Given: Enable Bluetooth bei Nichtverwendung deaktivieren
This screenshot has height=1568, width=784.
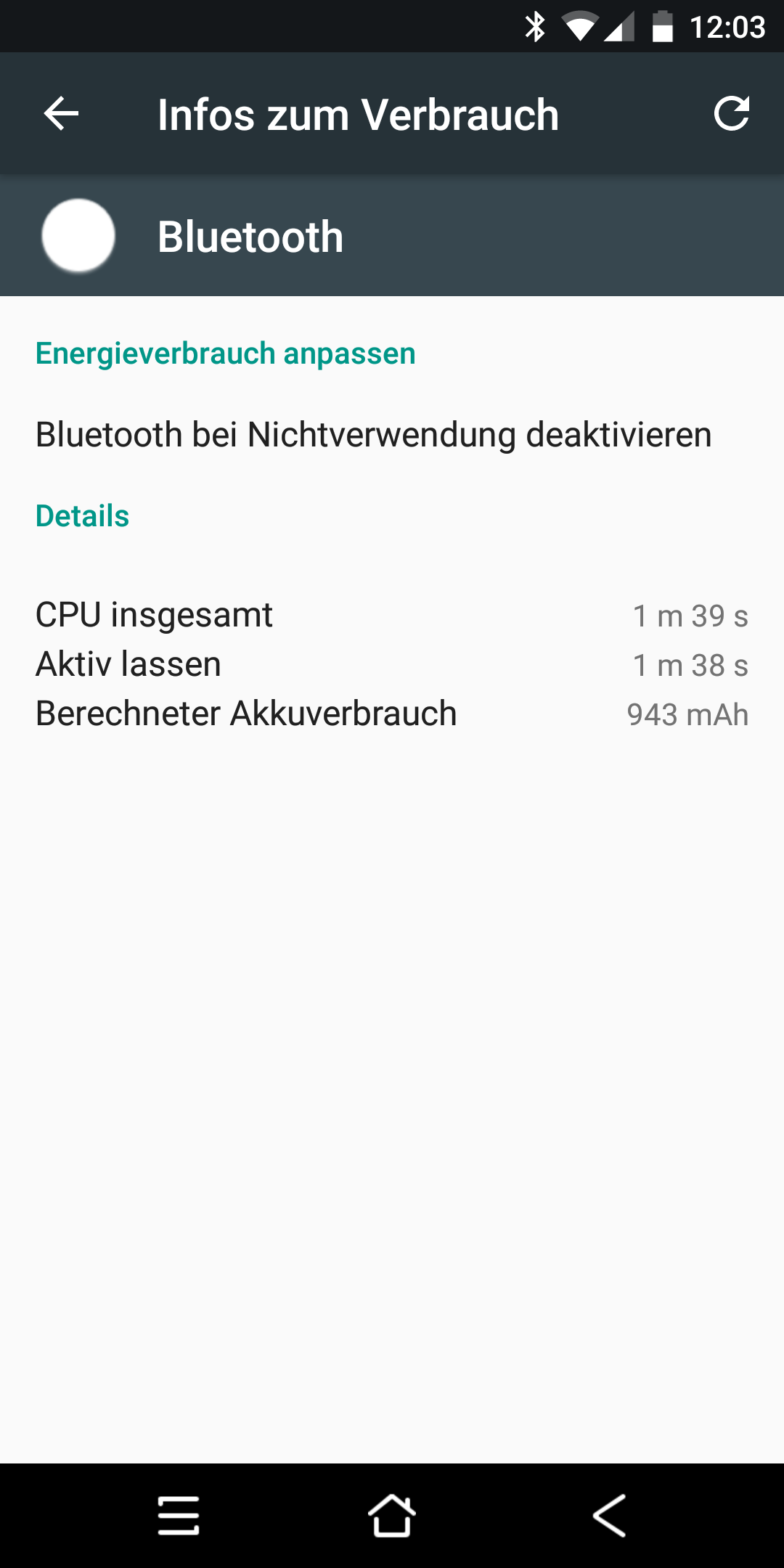Looking at the screenshot, I should (x=373, y=436).
